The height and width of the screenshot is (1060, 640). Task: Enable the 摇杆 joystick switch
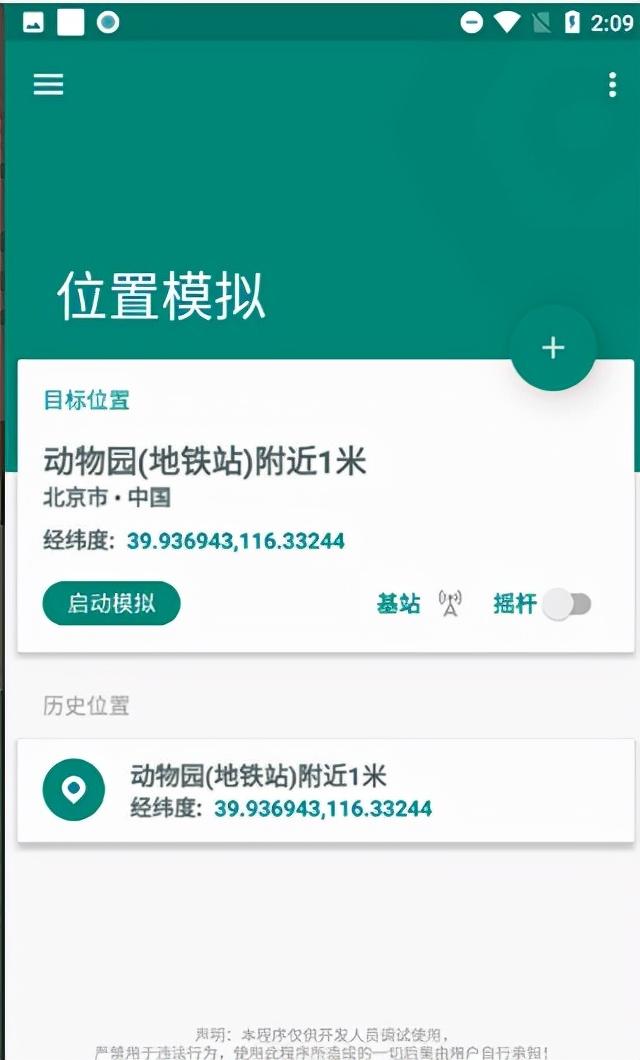(x=567, y=604)
